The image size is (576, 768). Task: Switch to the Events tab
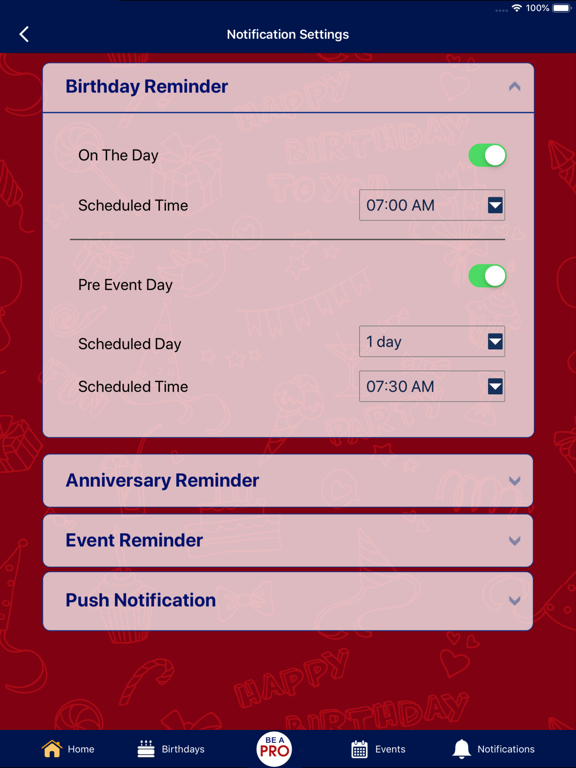(x=378, y=749)
